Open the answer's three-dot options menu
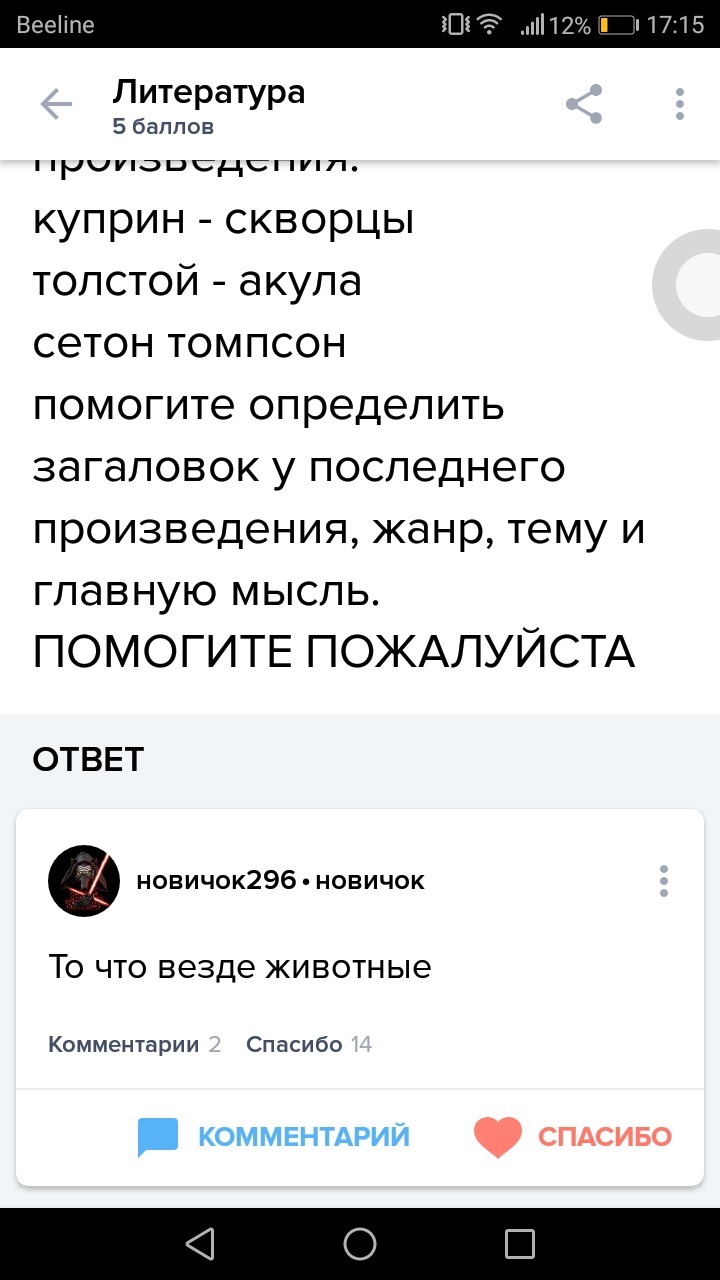Image resolution: width=720 pixels, height=1280 pixels. 664,880
